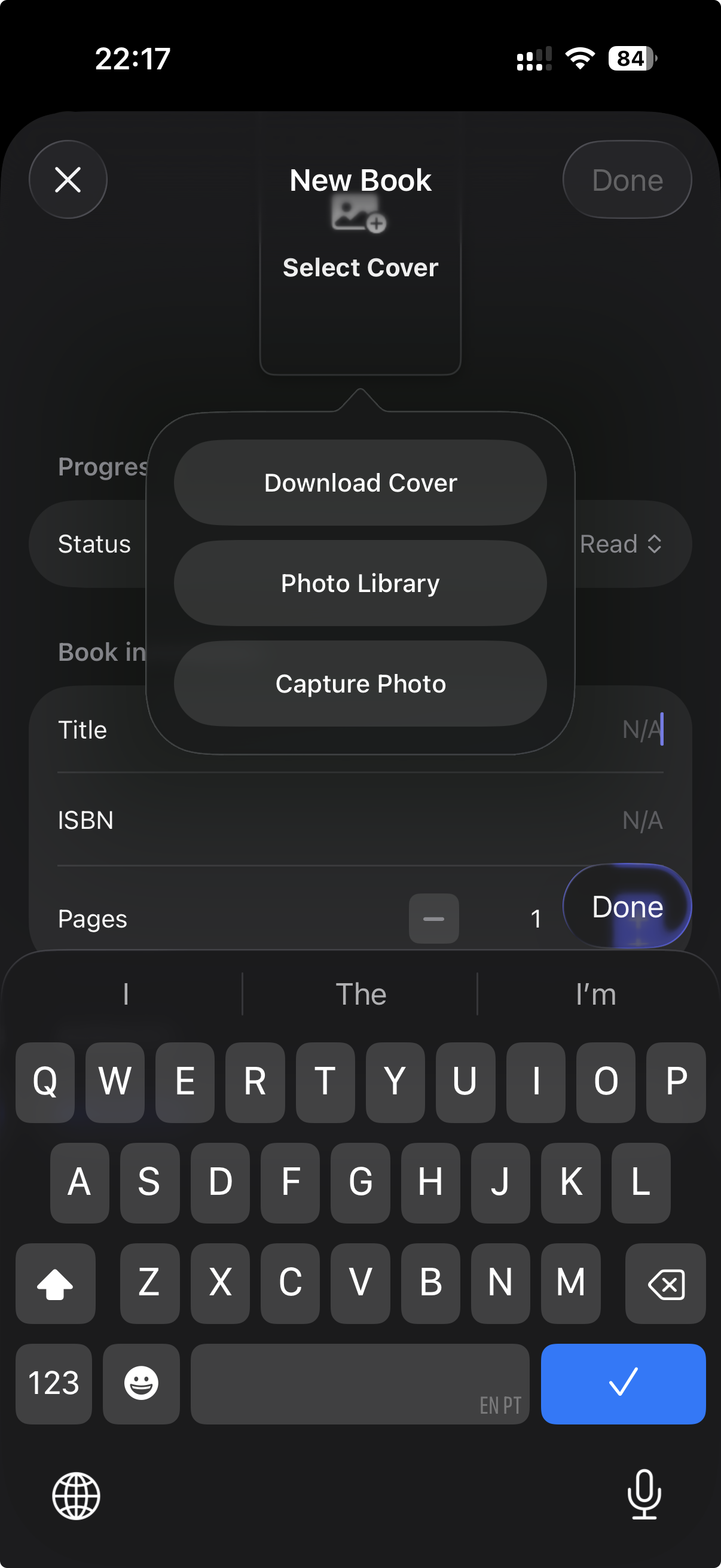Insert suggestion "The" from keyboard
Image resolution: width=721 pixels, height=1568 pixels.
click(360, 995)
